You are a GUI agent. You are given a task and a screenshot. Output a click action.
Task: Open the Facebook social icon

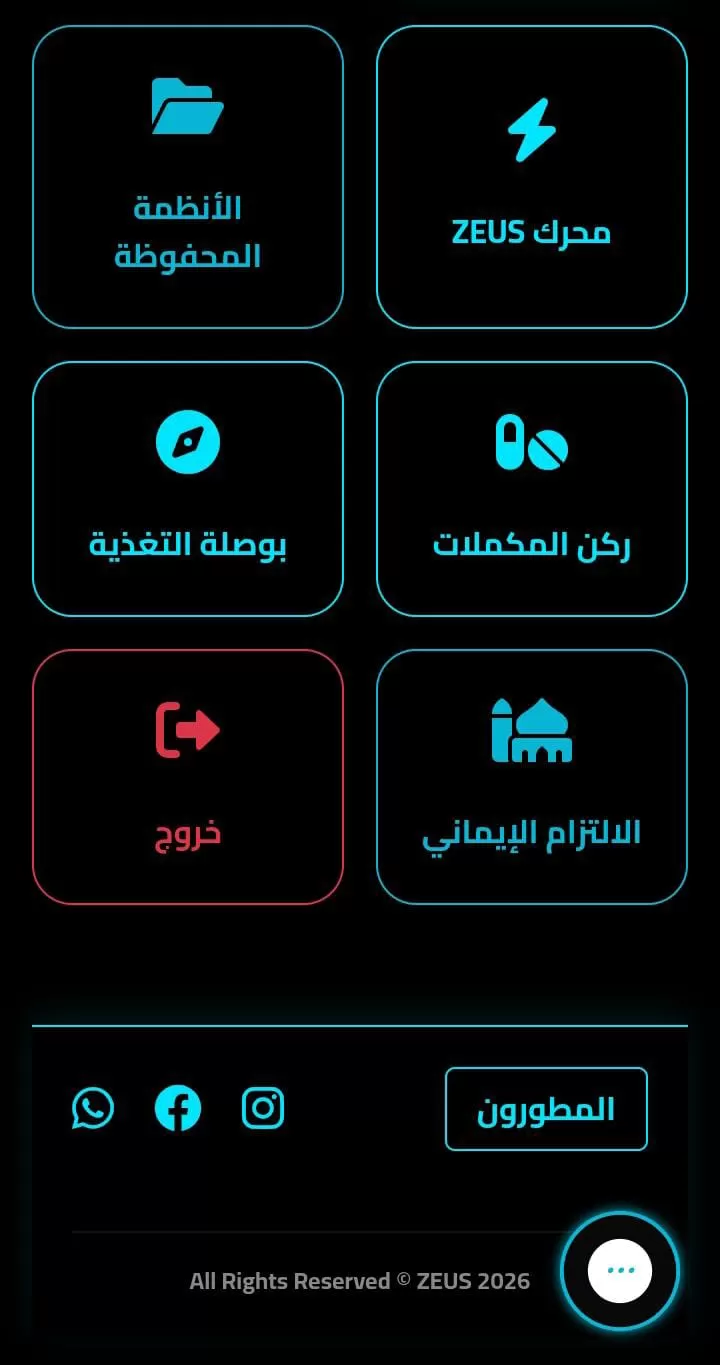click(178, 1107)
